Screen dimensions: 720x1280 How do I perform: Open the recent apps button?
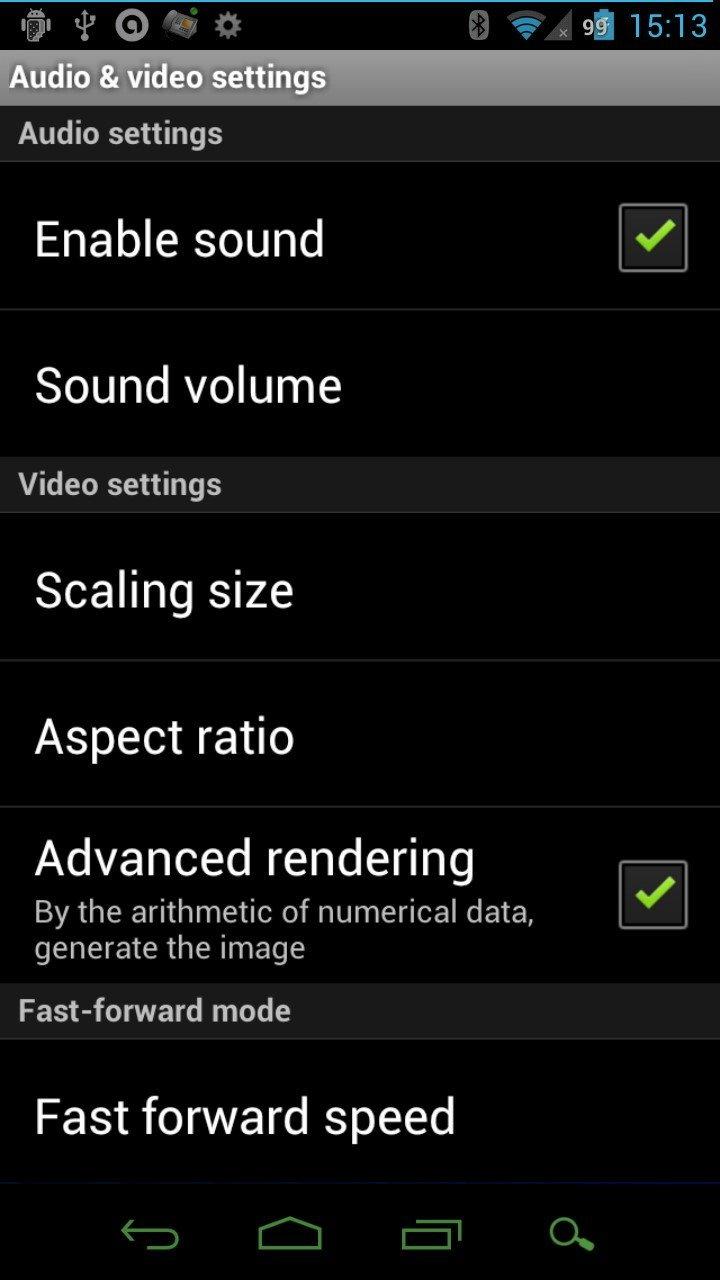point(431,1235)
